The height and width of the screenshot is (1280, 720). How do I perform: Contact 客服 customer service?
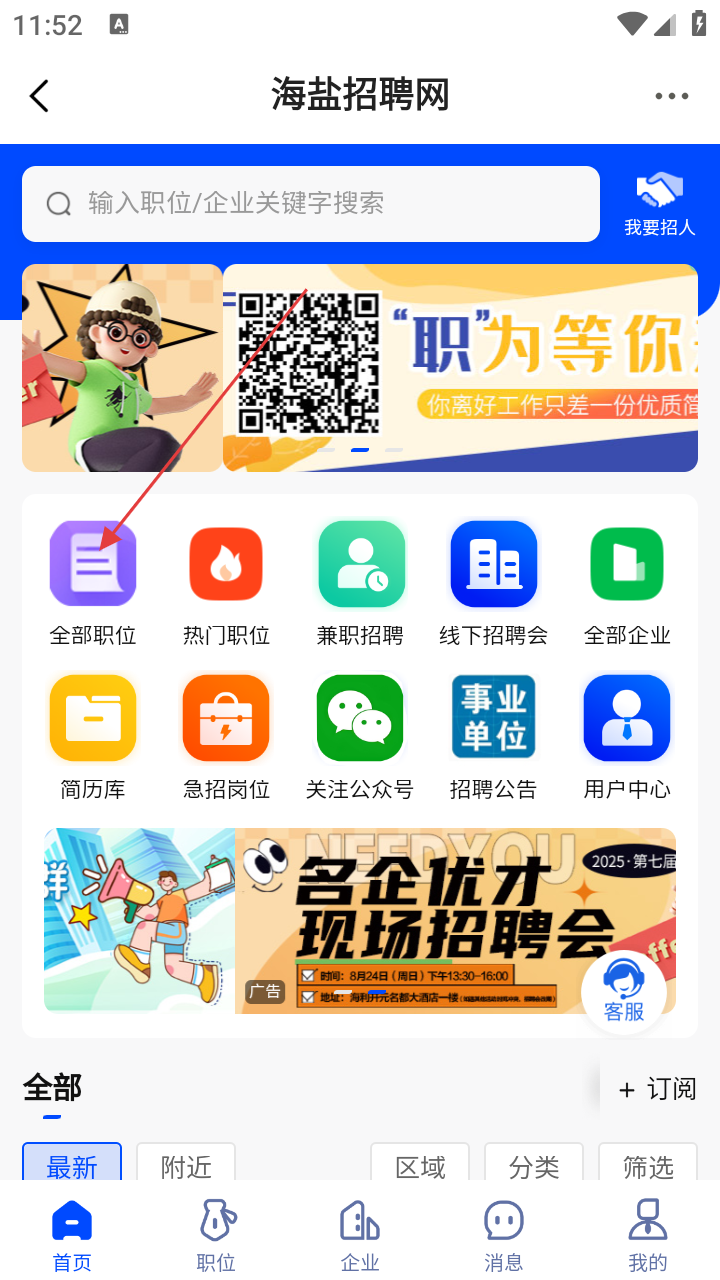(624, 991)
